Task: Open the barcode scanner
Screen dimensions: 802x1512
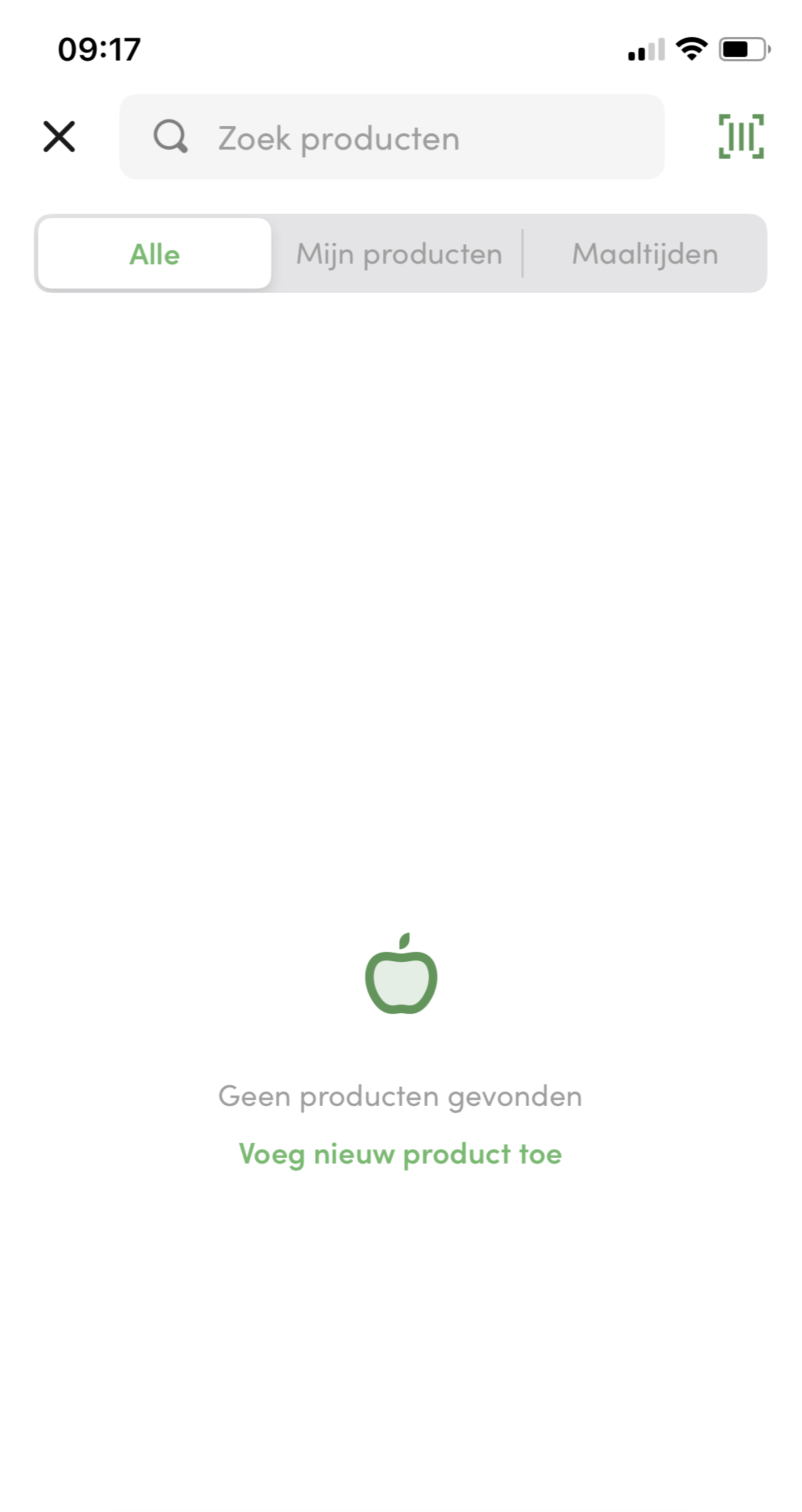Action: (x=741, y=136)
